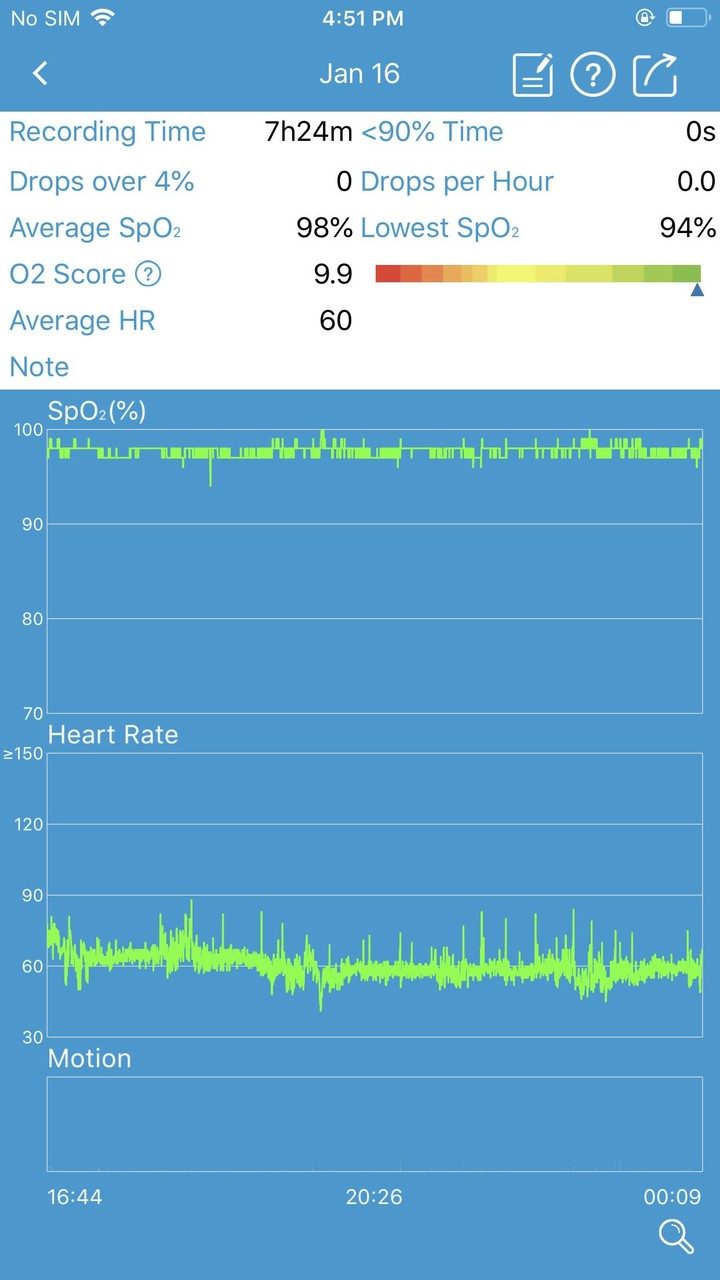The height and width of the screenshot is (1280, 720).
Task: Toggle the Drops per Hour metric
Action: tap(456, 181)
